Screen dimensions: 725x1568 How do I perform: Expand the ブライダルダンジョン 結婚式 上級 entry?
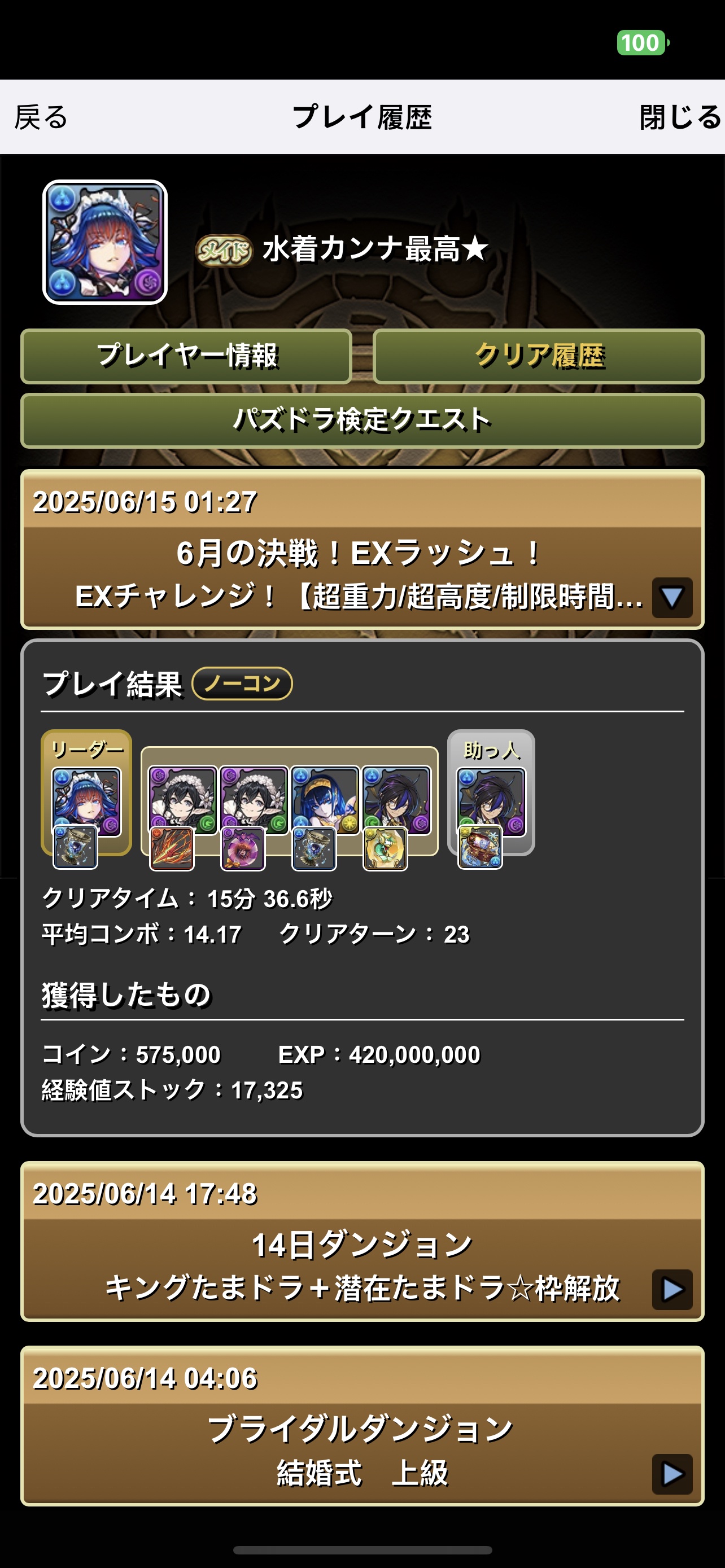pos(671,1474)
